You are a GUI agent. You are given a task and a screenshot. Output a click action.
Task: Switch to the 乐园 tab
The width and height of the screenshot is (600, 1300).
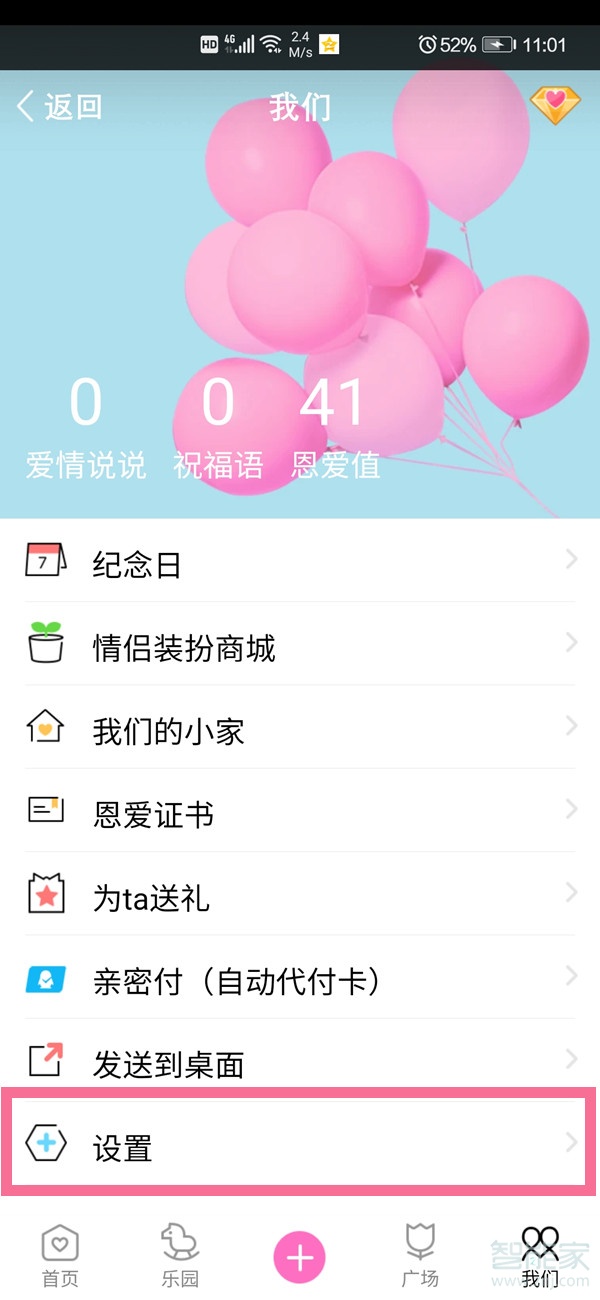pyautogui.click(x=180, y=1255)
